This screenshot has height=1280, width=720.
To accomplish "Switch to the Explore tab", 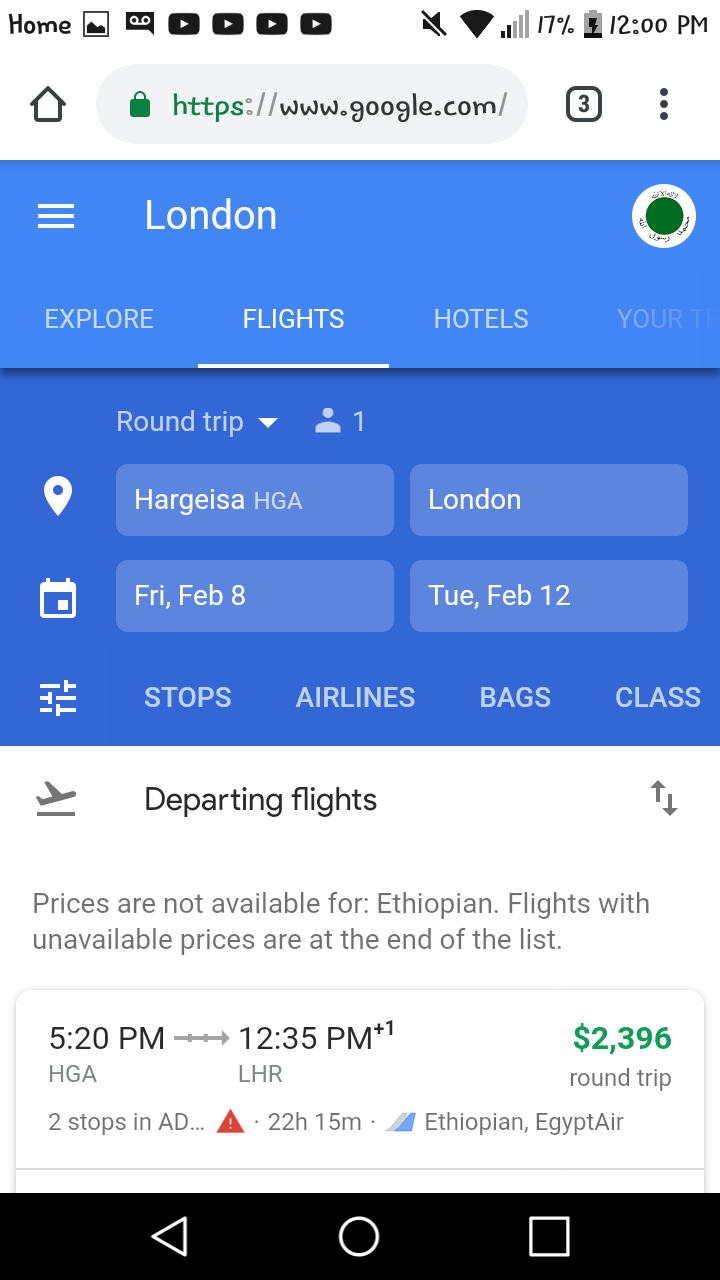I will 99,319.
